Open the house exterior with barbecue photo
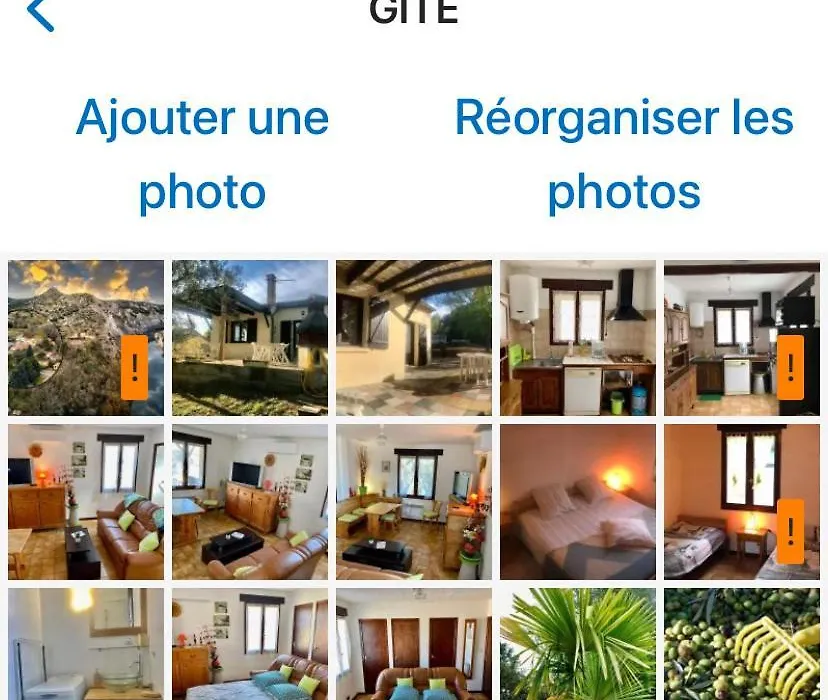Viewport: 828px width, 700px height. click(250, 337)
